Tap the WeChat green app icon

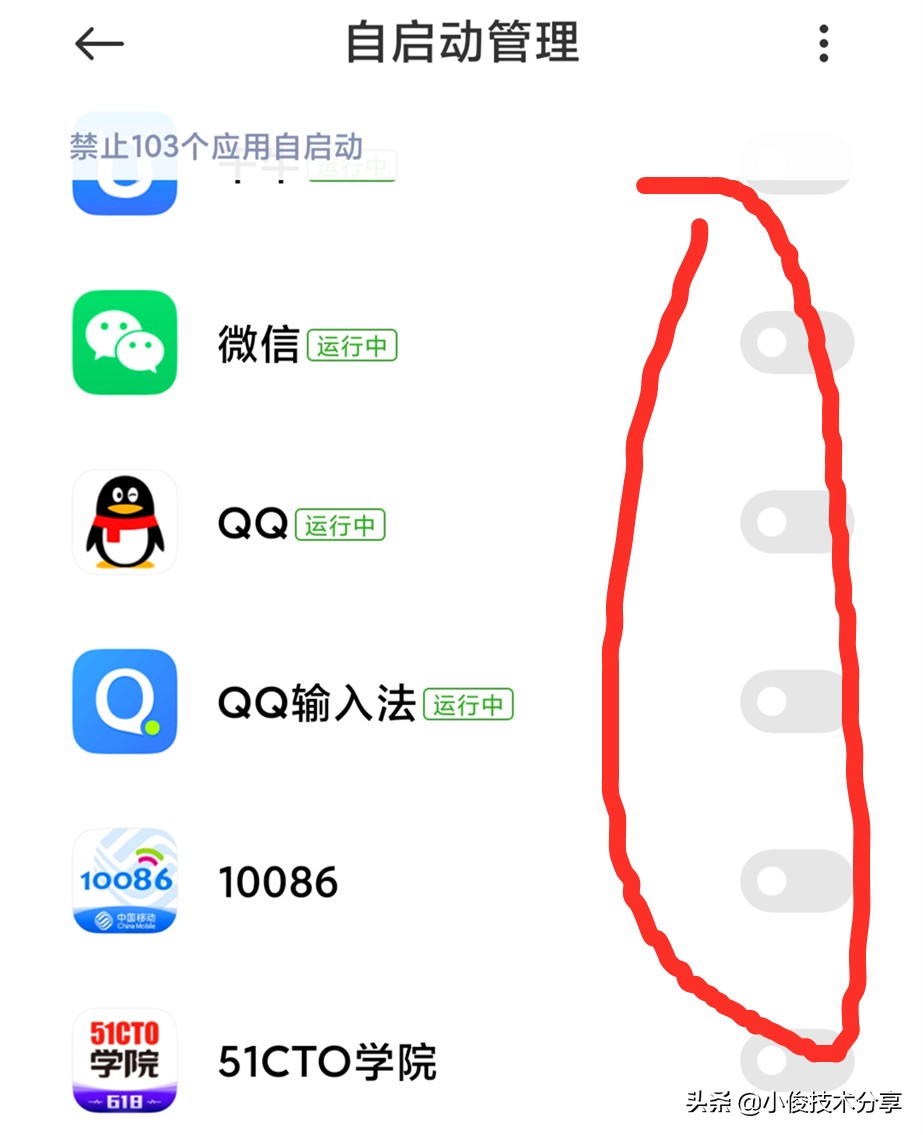coord(124,343)
